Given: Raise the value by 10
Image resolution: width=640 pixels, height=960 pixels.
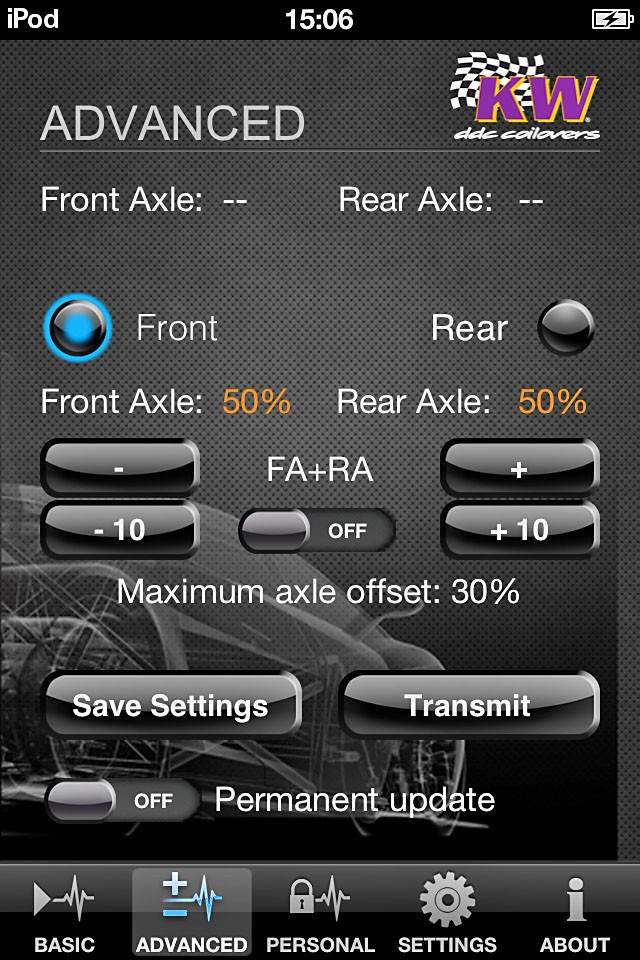Looking at the screenshot, I should click(520, 529).
